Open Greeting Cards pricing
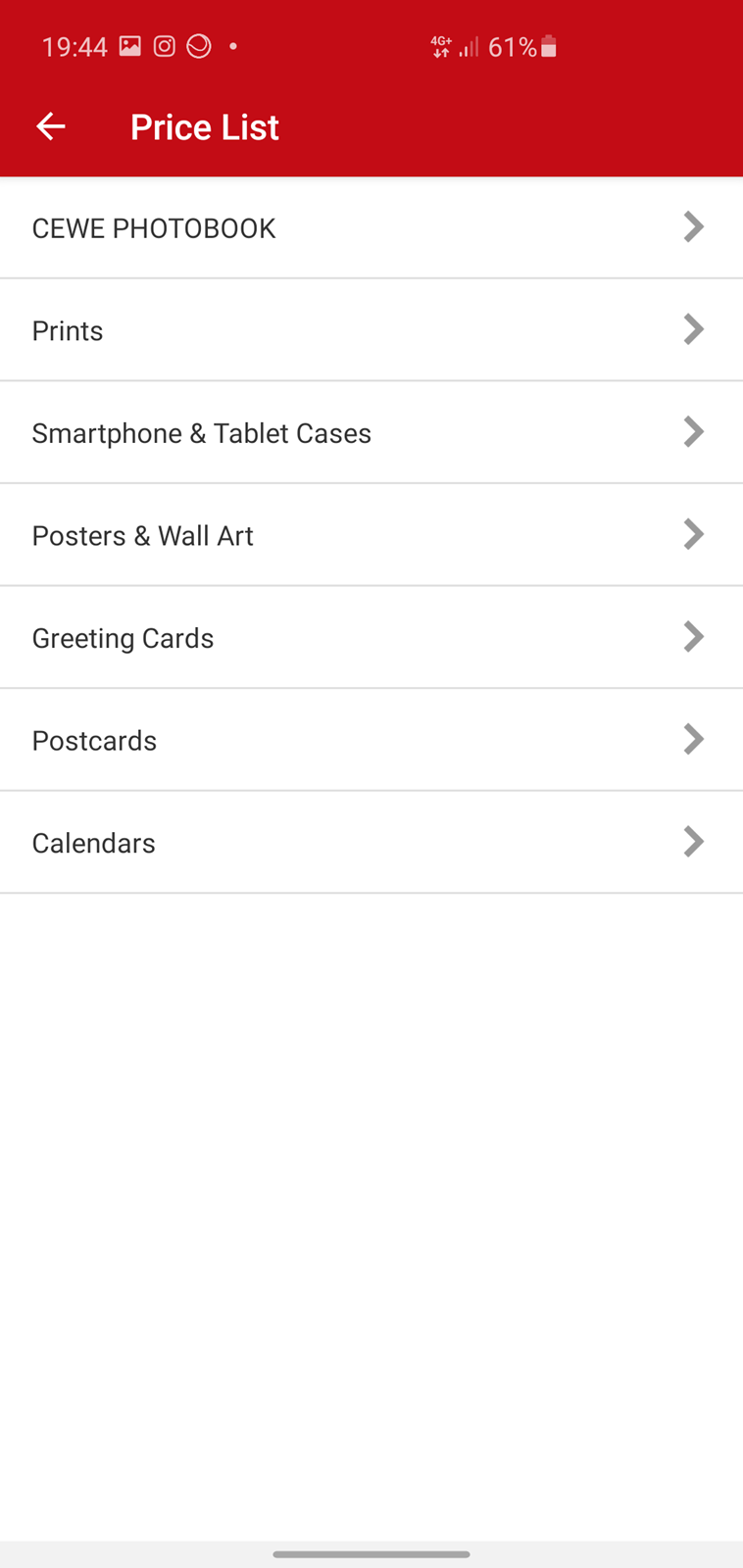 coord(371,637)
